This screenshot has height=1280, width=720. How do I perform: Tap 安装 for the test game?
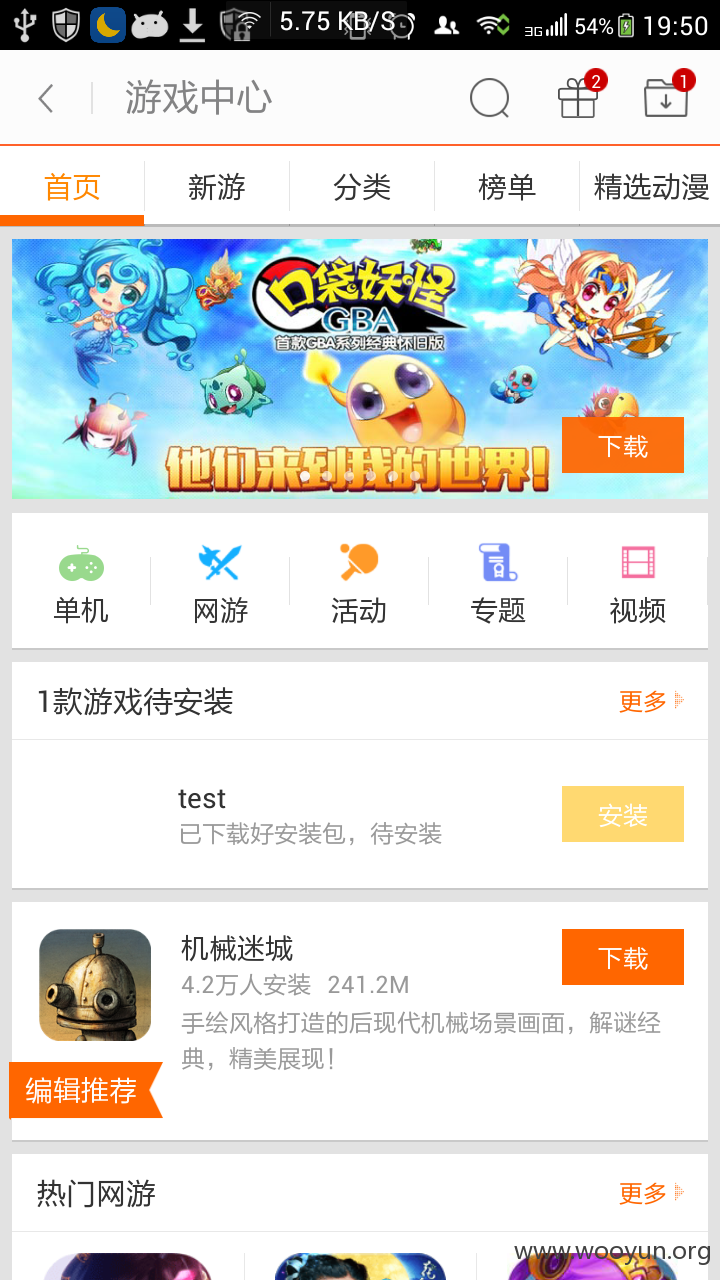[x=623, y=814]
